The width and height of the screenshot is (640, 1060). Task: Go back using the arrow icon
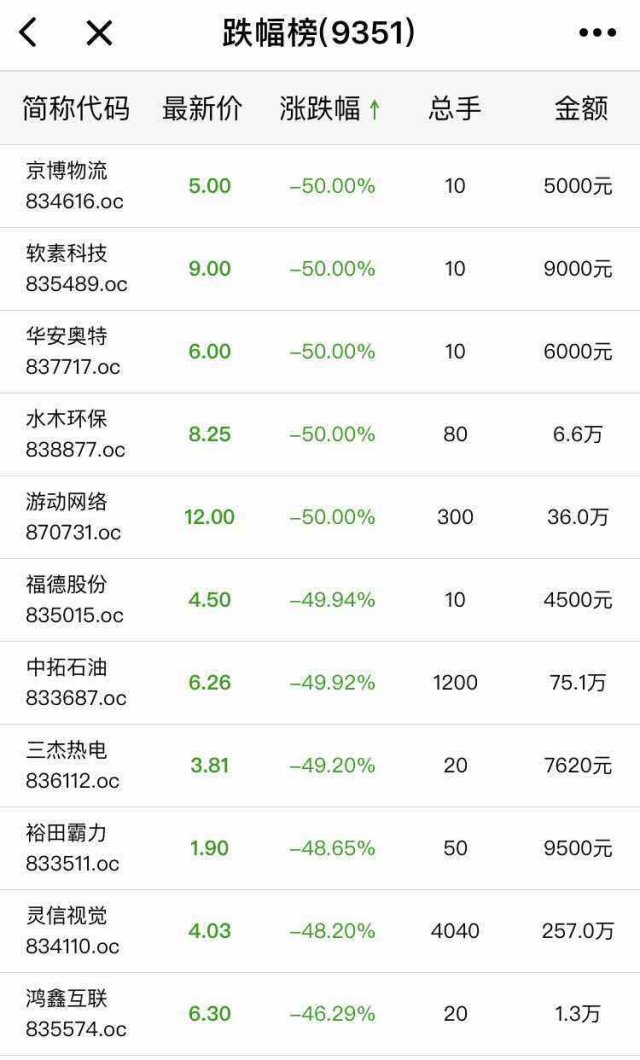pos(28,34)
